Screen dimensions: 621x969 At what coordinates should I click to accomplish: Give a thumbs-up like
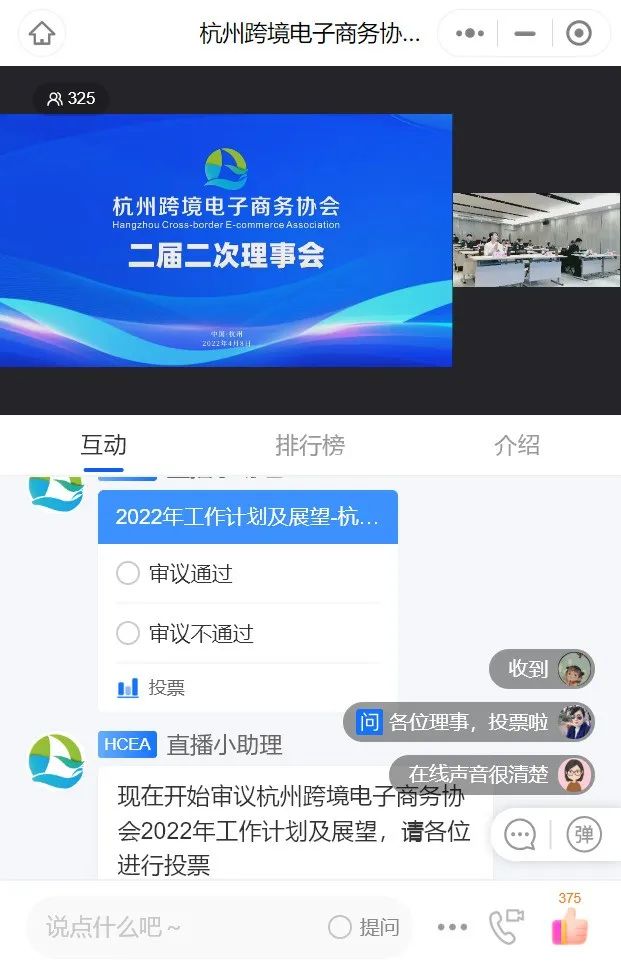[x=570, y=926]
